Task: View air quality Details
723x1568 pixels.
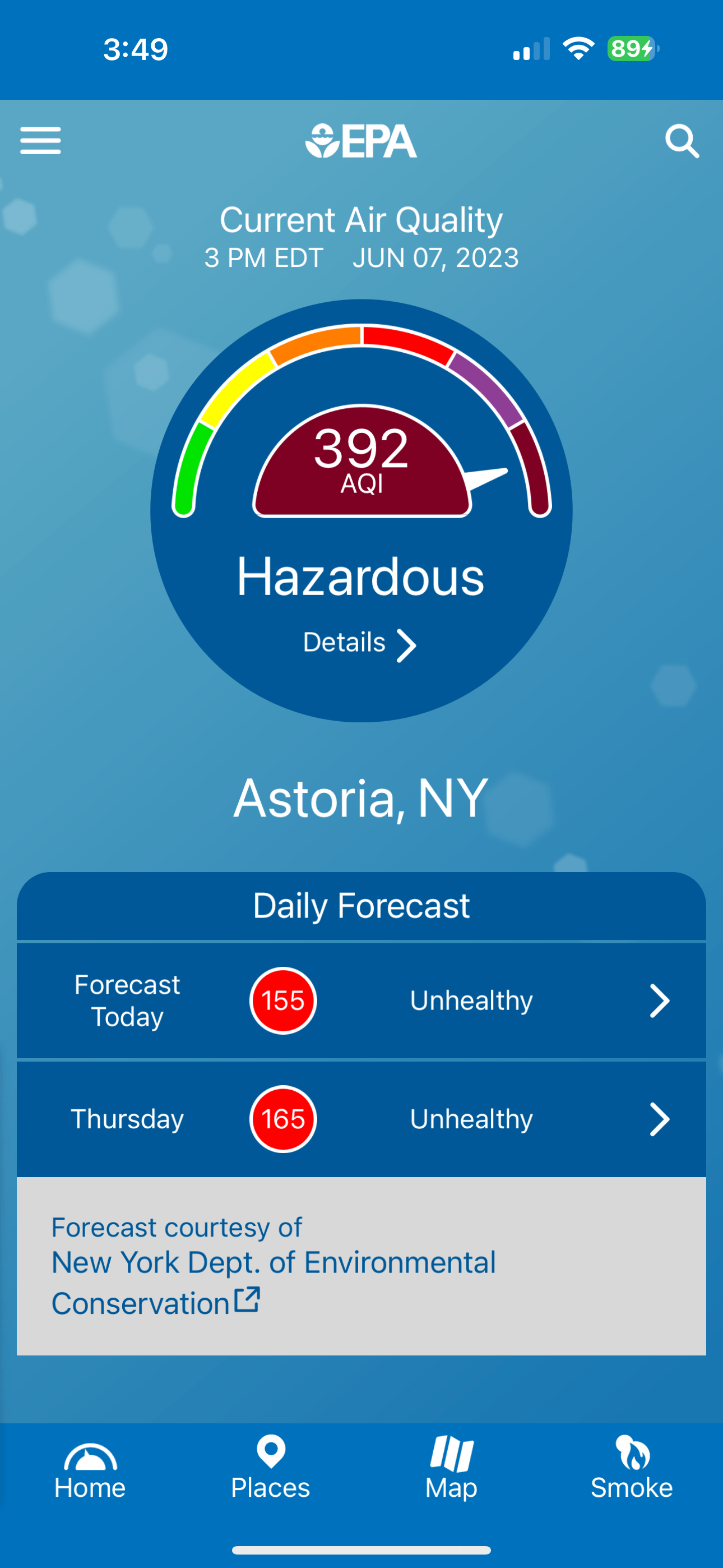Action: click(x=360, y=644)
